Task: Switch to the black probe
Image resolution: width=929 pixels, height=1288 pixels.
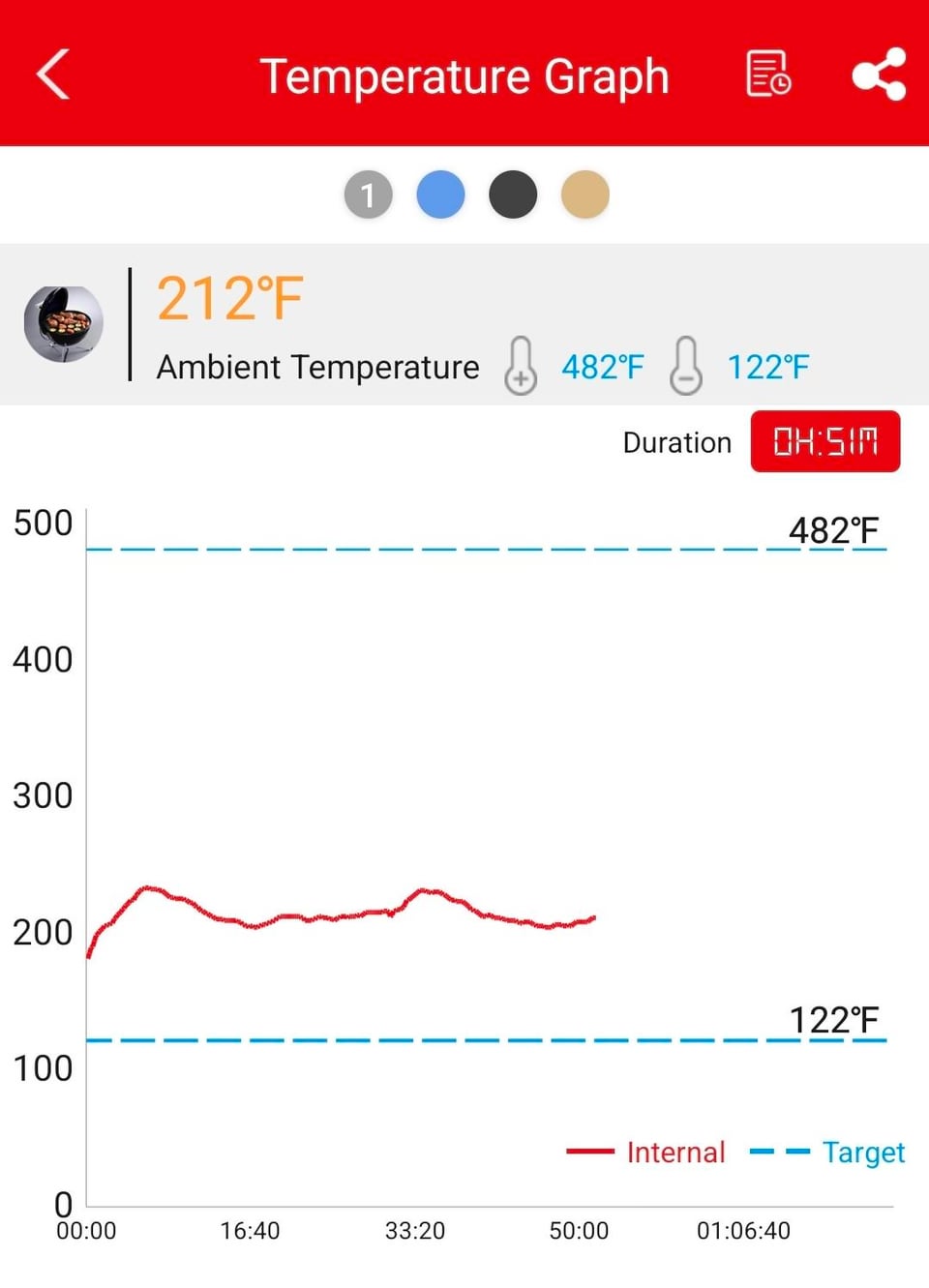Action: point(513,195)
